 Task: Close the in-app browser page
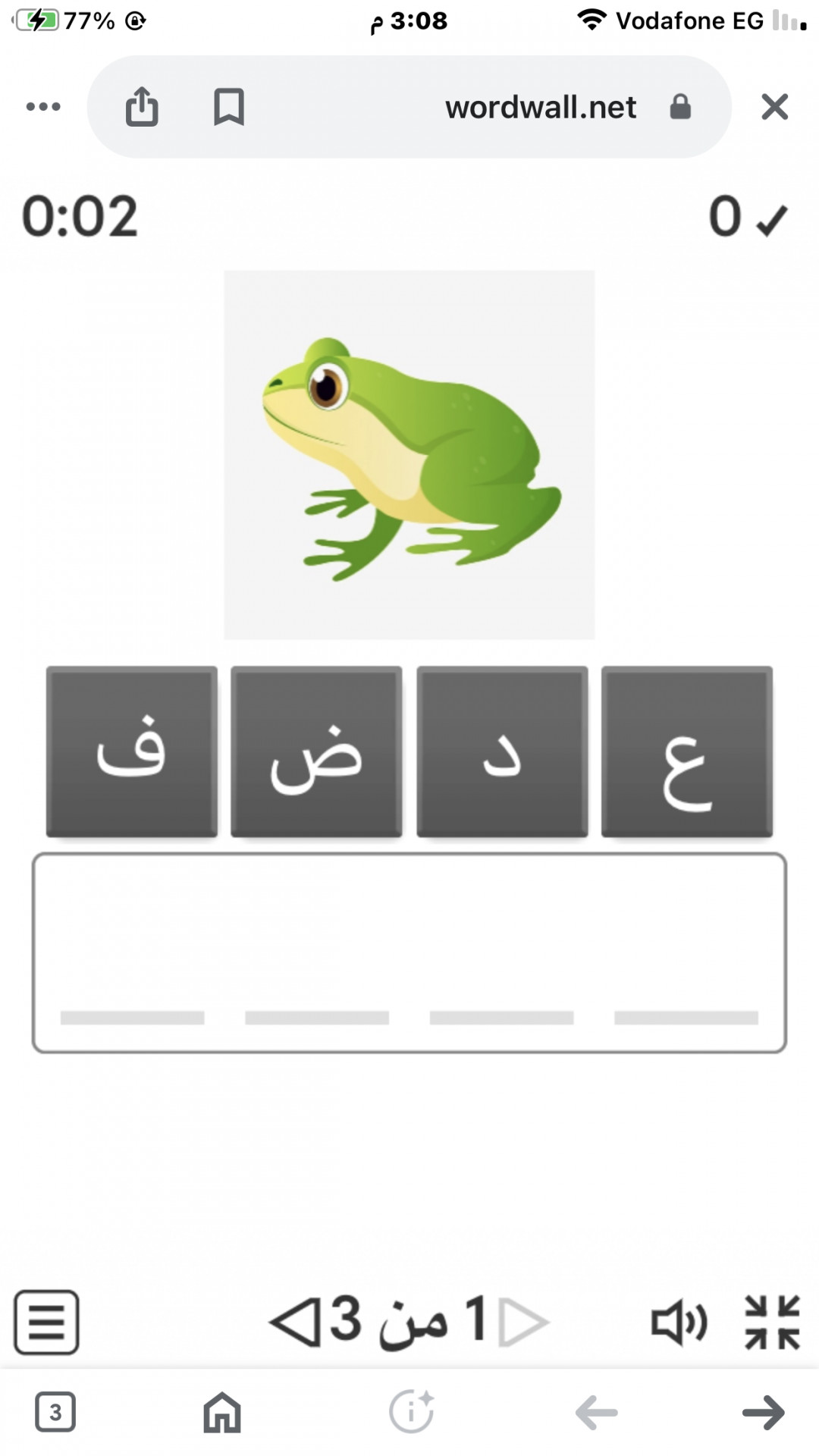coord(774,107)
